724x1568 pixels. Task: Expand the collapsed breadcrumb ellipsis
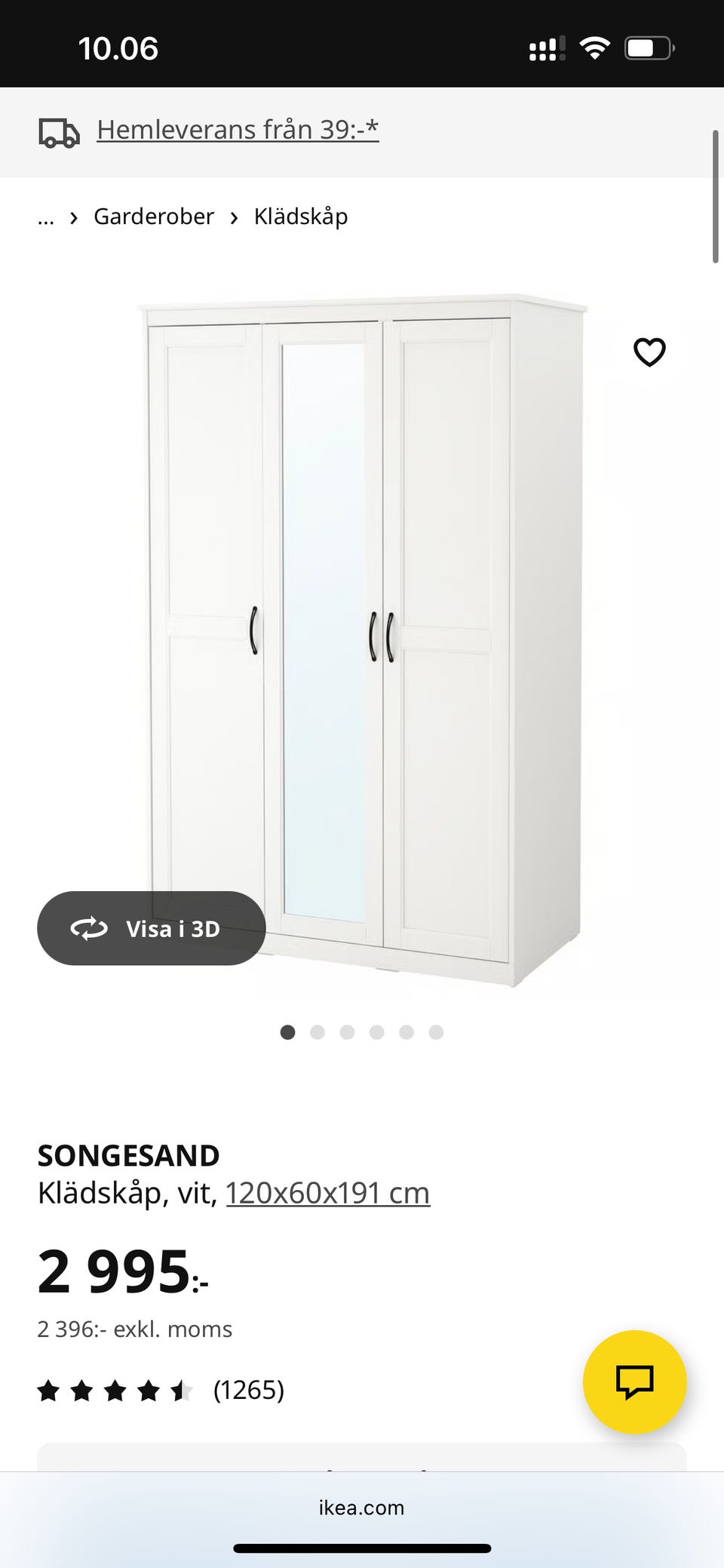(x=46, y=217)
